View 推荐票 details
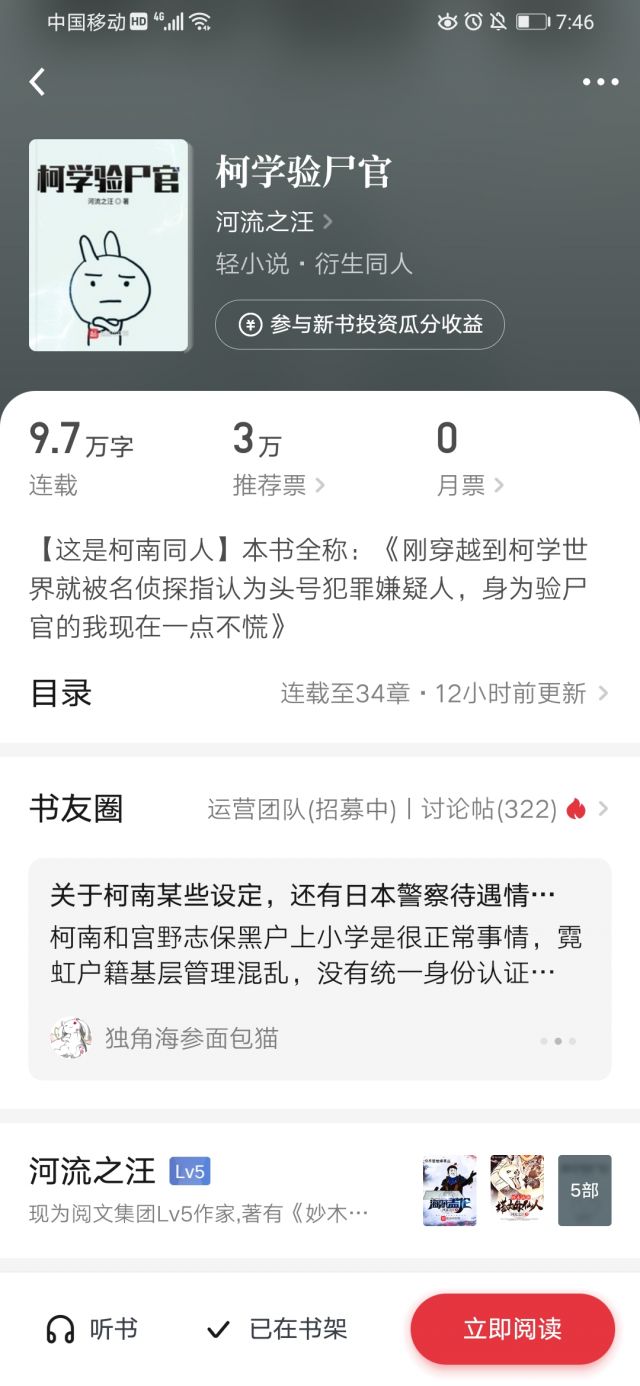640x1386 pixels. [x=279, y=486]
